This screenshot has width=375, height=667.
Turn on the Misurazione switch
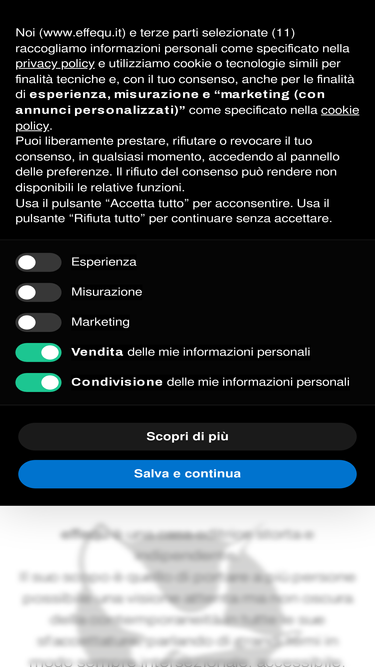tap(38, 292)
